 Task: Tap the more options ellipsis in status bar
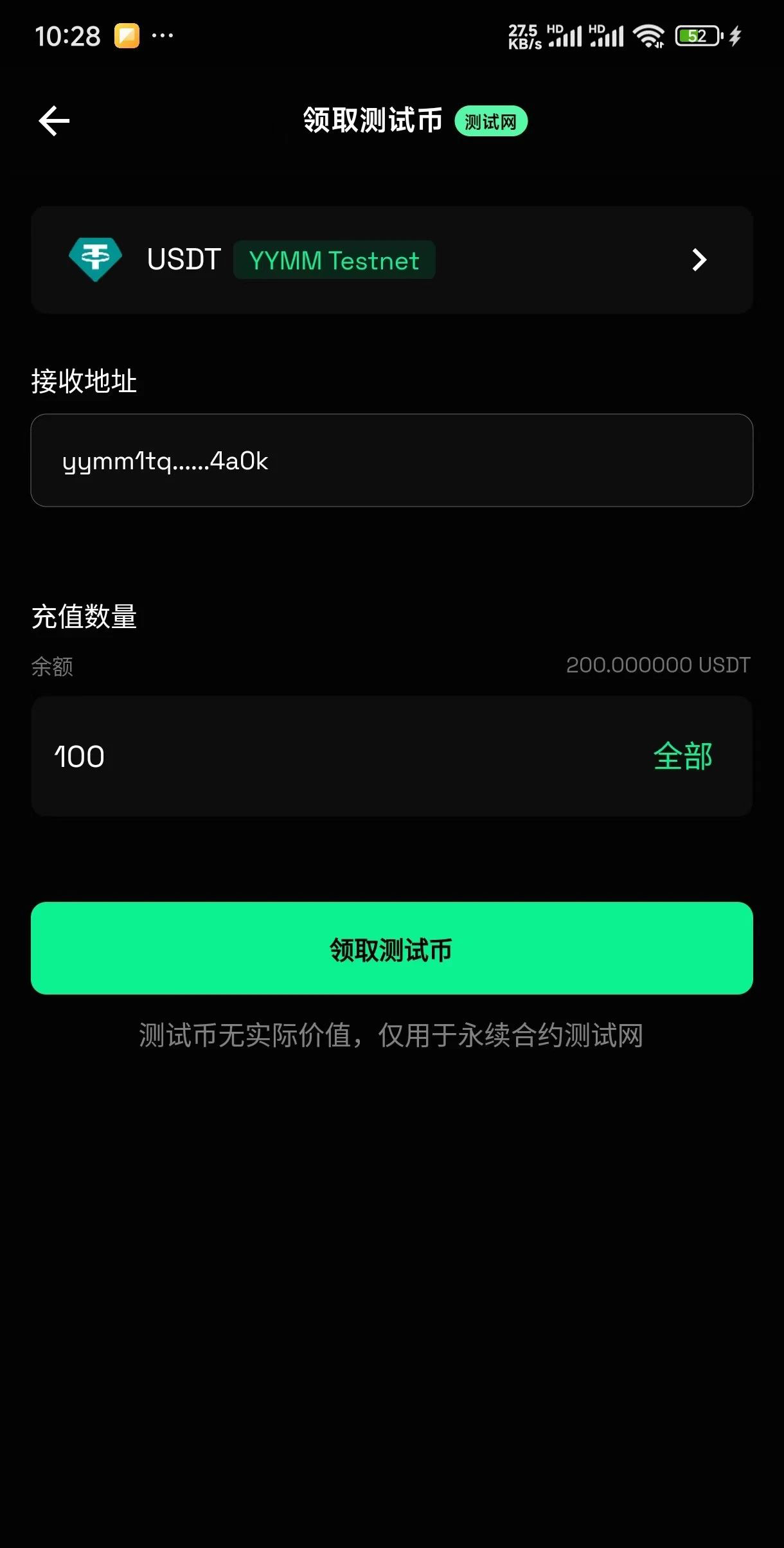pyautogui.click(x=163, y=37)
